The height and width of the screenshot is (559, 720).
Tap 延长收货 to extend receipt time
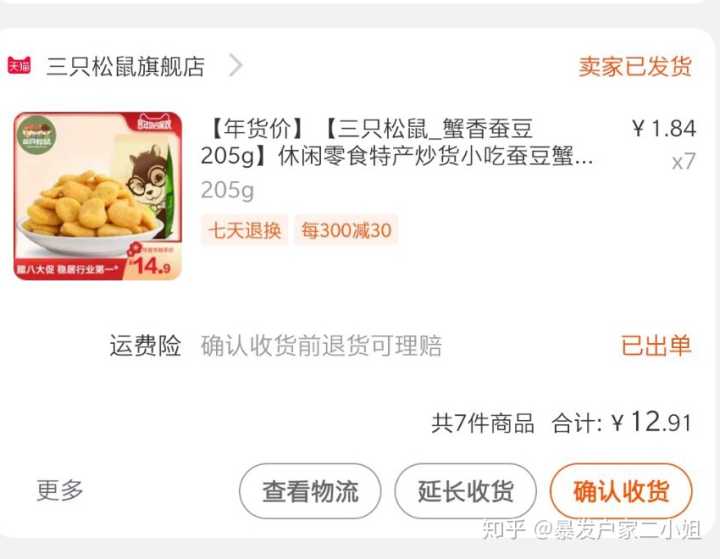click(466, 491)
